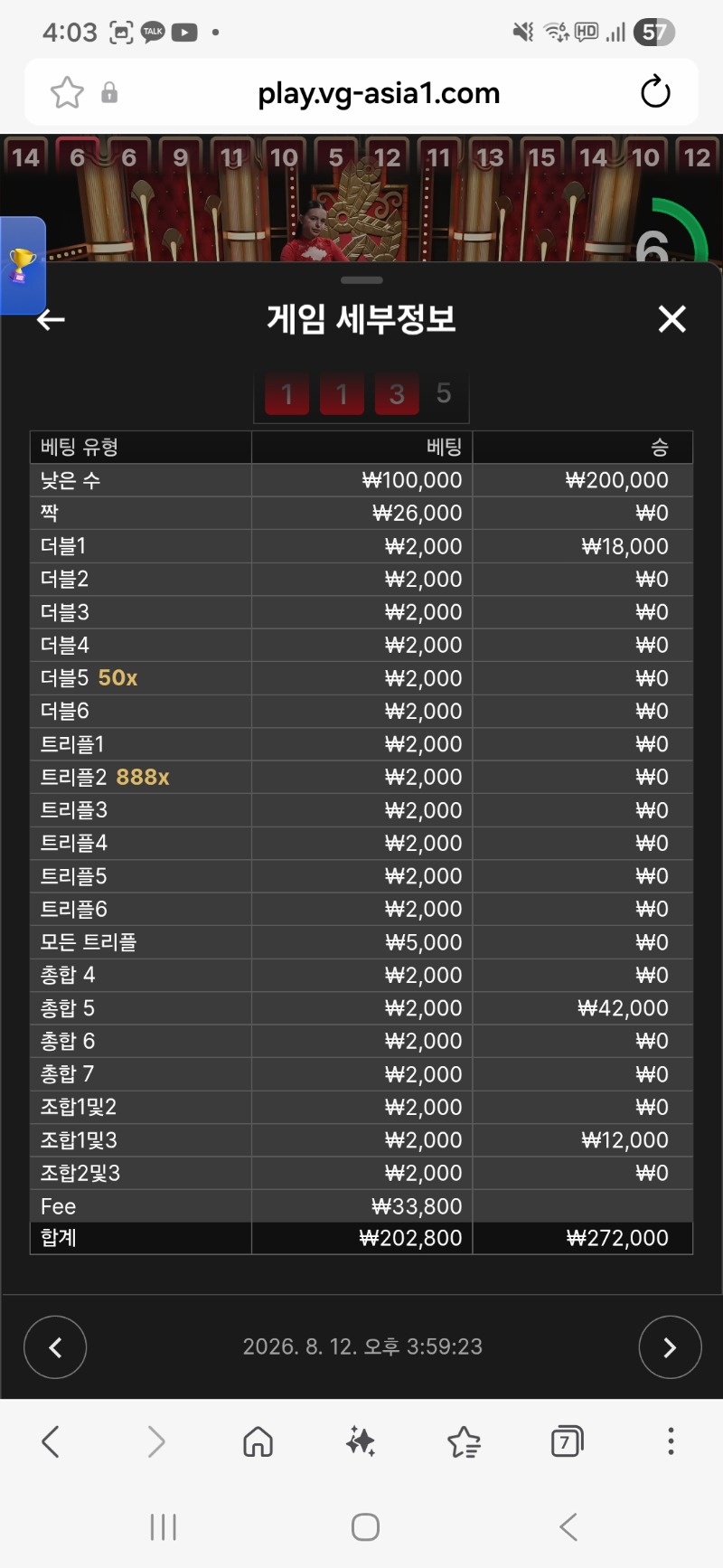Open the trophy side tab
The width and height of the screenshot is (723, 1568).
[23, 266]
